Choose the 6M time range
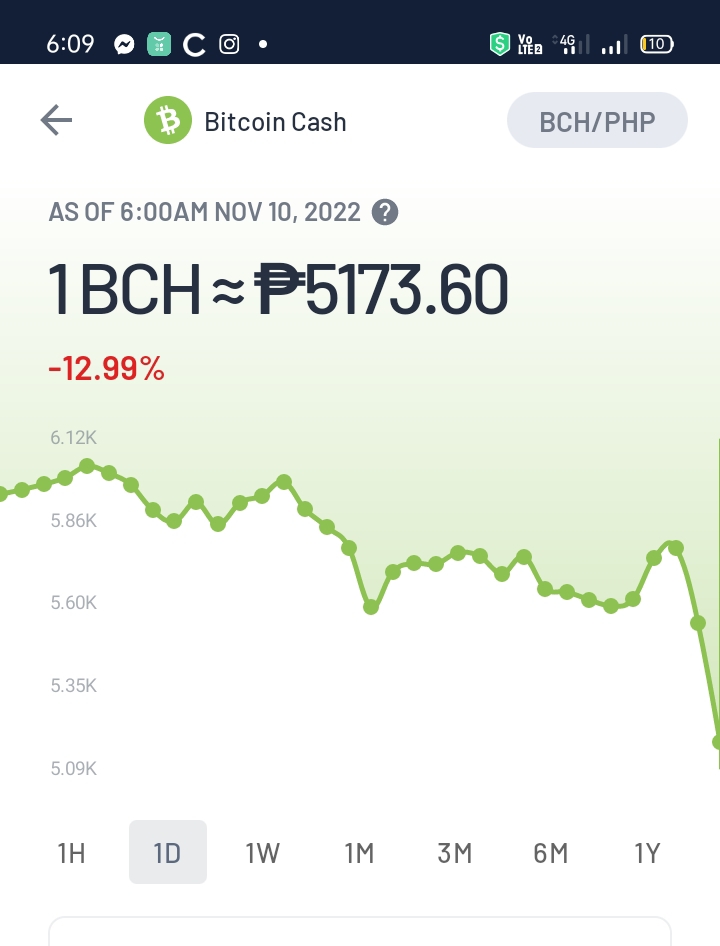 [x=550, y=852]
